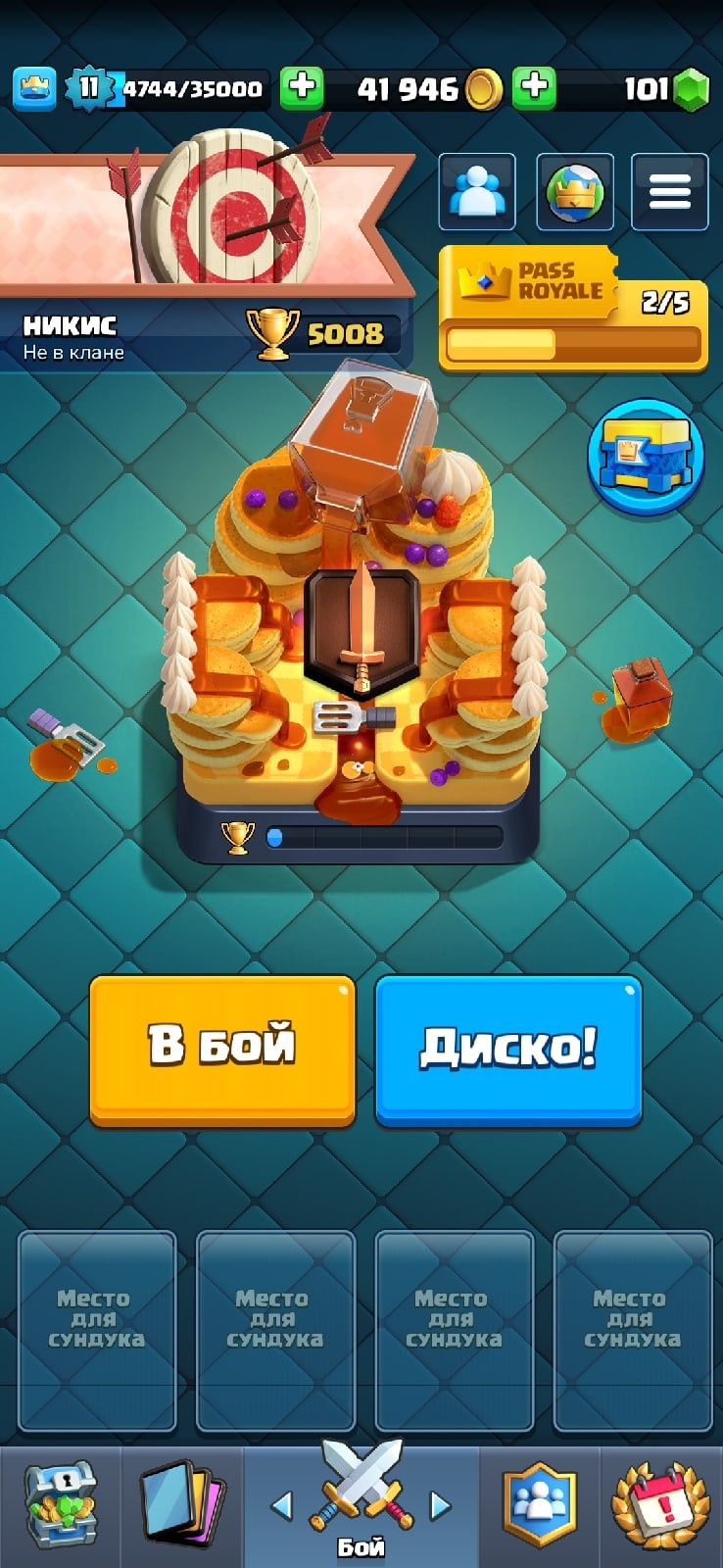Viewport: 723px width, 1568px height.
Task: Open the hamburger menu
Action: tap(669, 192)
